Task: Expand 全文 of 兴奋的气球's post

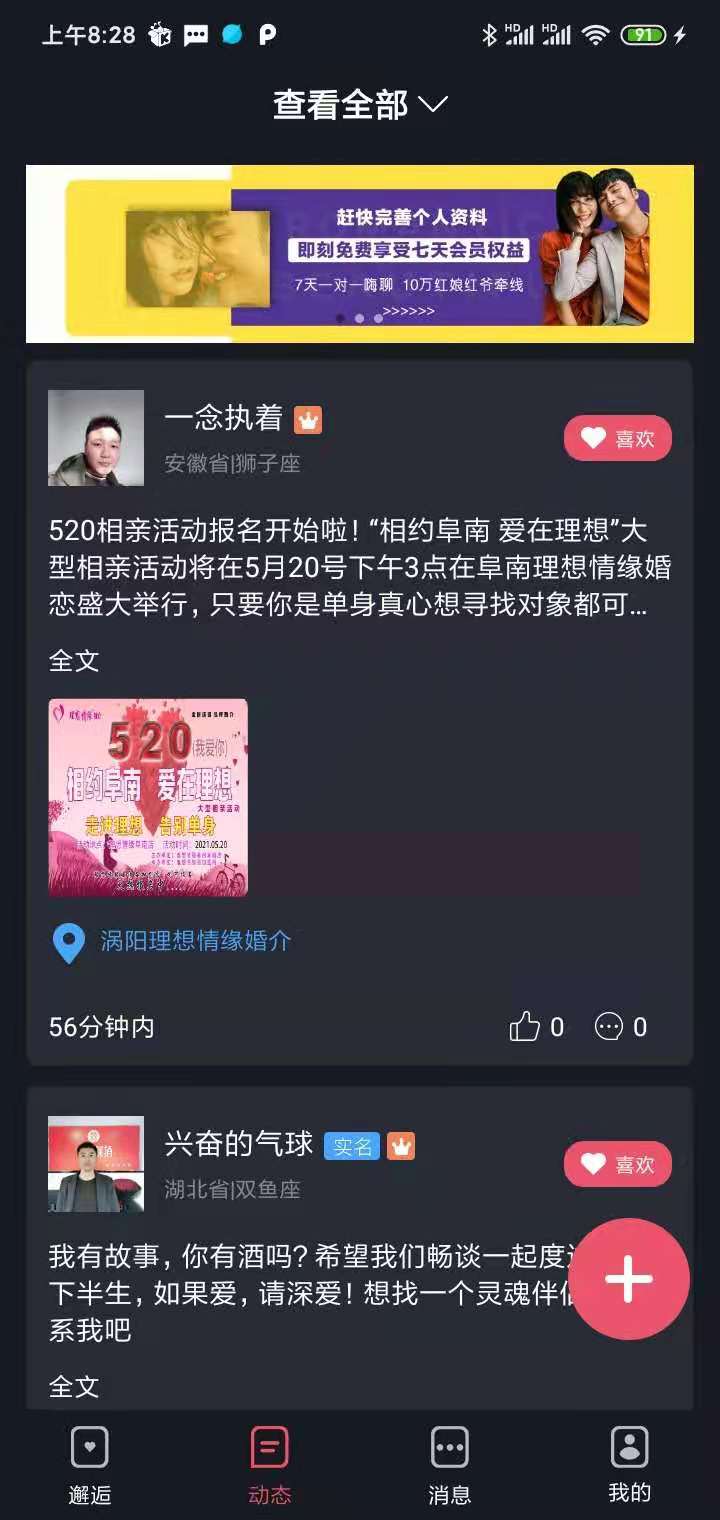Action: tap(74, 1386)
